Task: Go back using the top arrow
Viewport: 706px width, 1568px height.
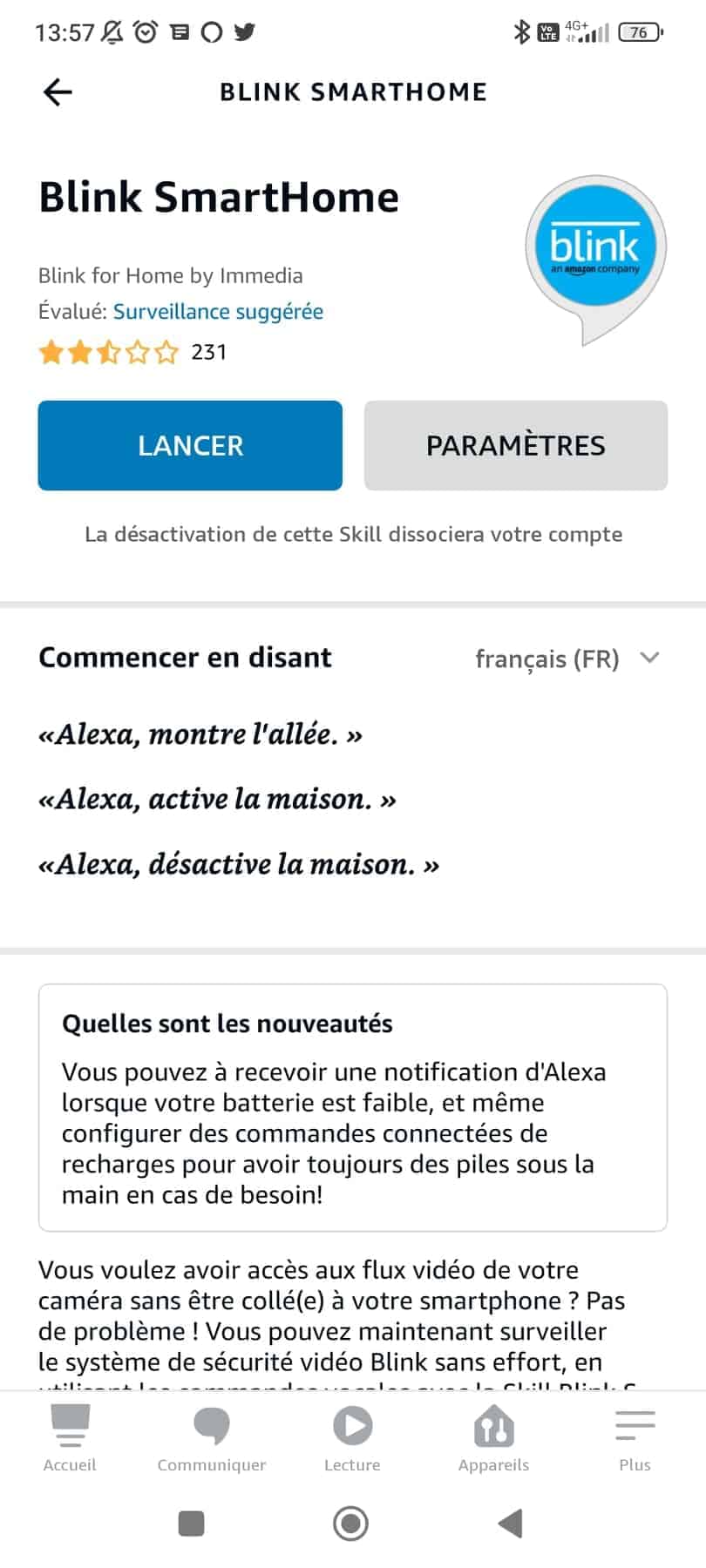Action: point(58,91)
